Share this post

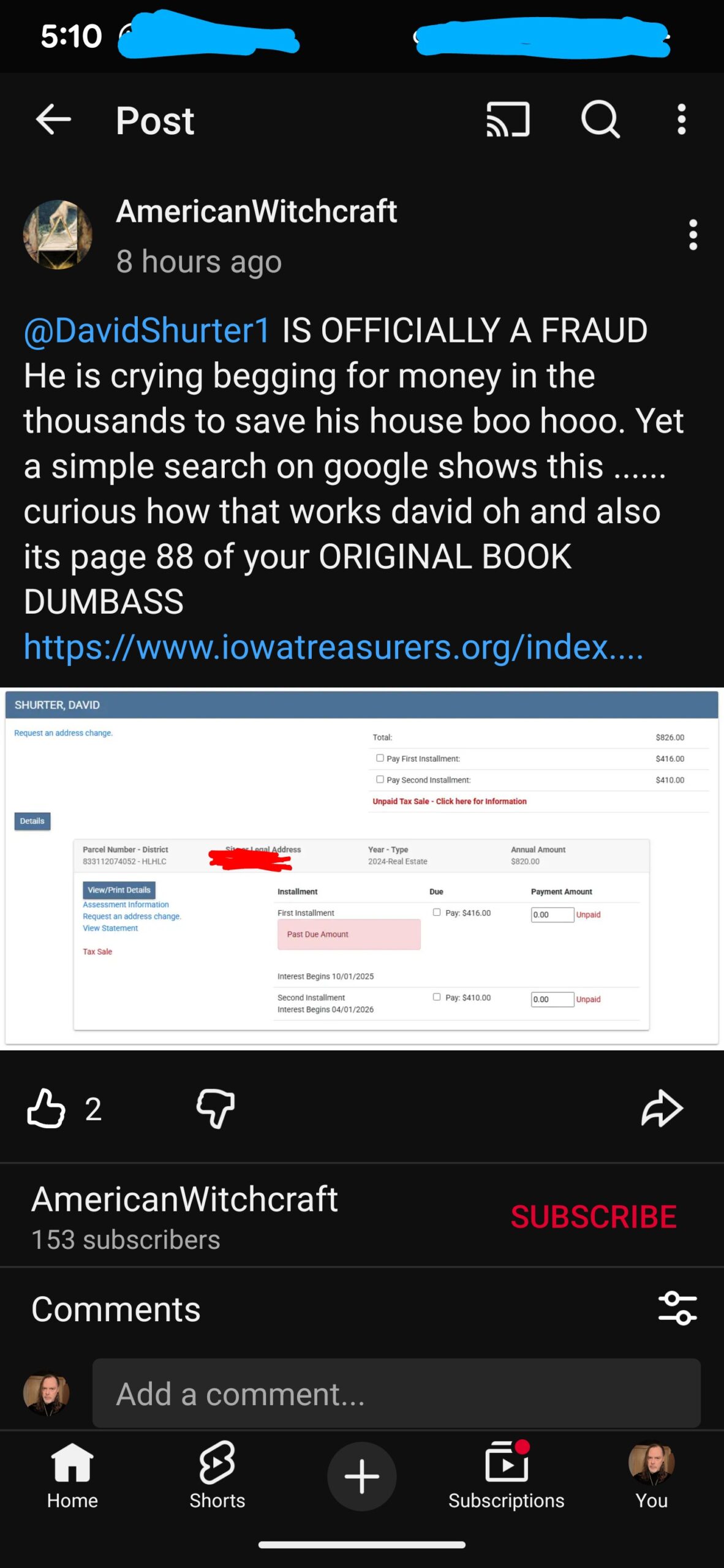pyautogui.click(x=662, y=1109)
